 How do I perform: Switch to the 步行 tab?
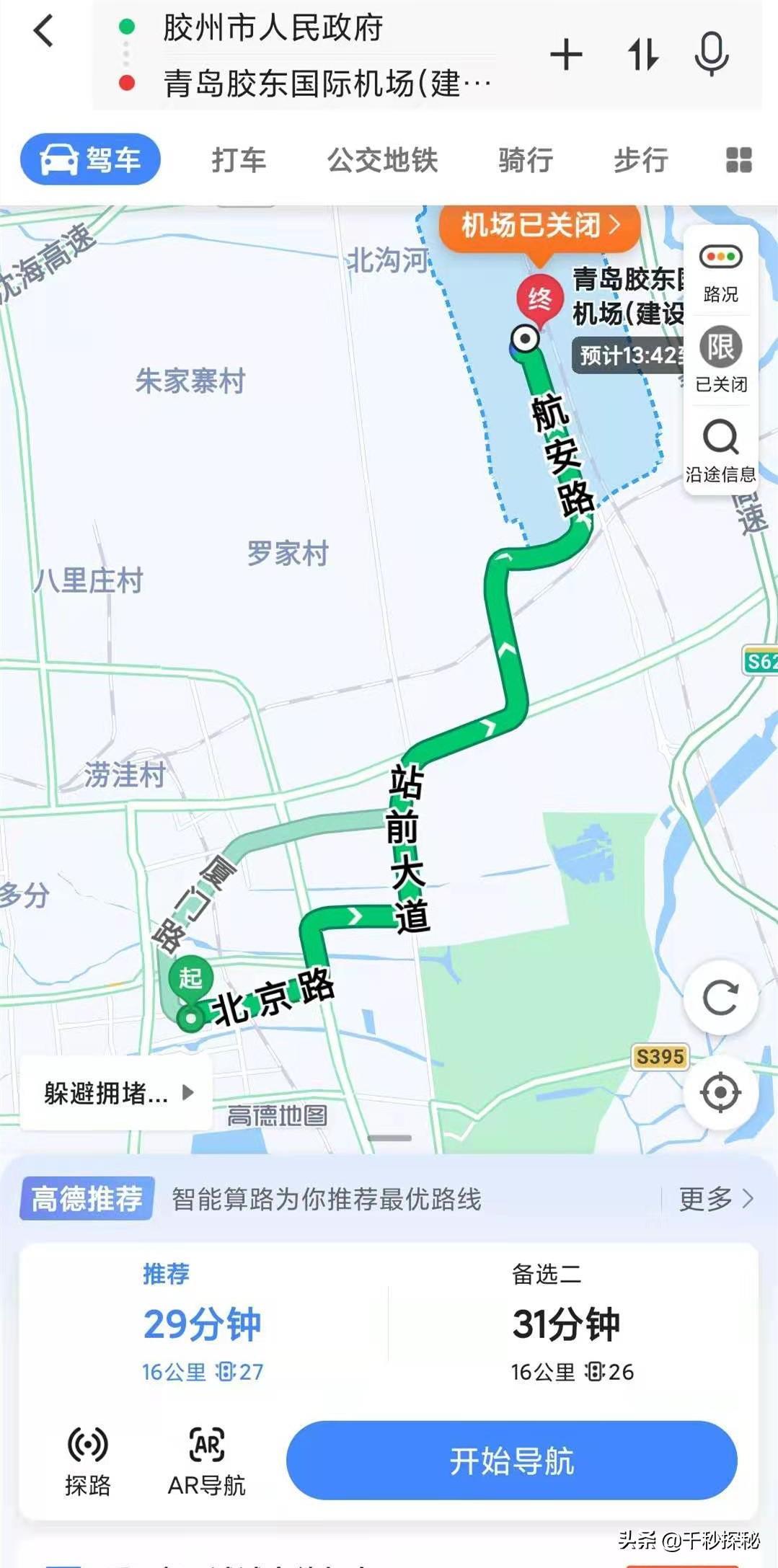click(x=641, y=159)
